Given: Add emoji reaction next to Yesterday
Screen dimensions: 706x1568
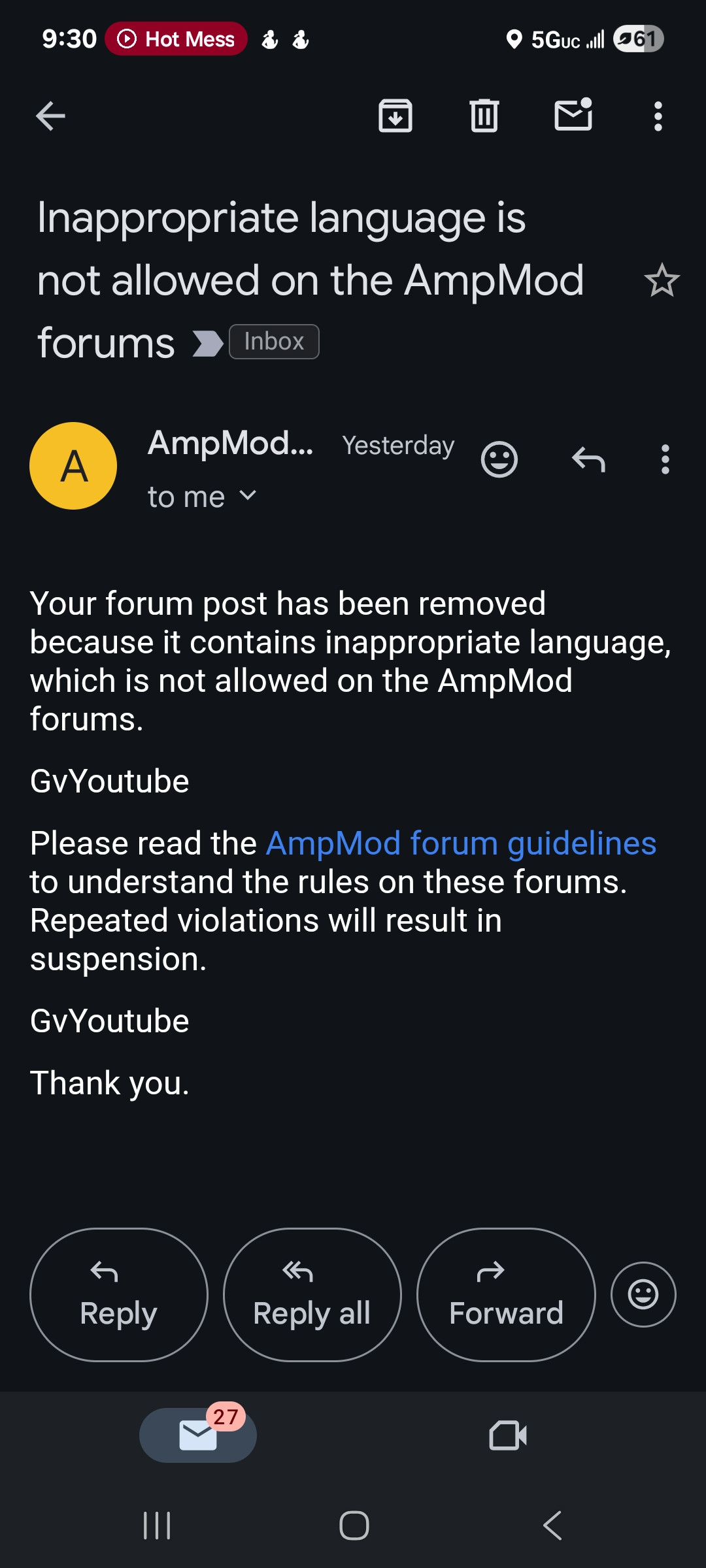Looking at the screenshot, I should click(499, 459).
